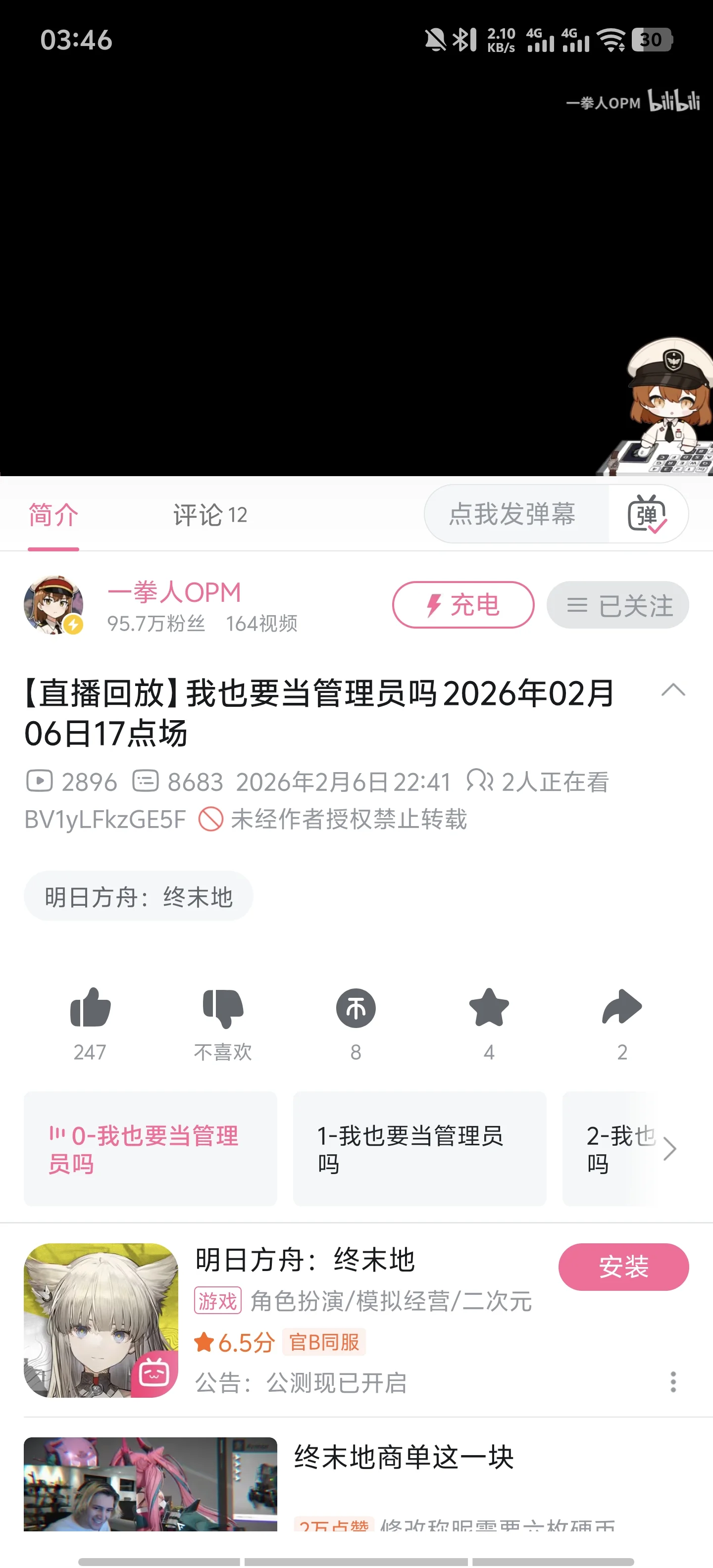This screenshot has width=713, height=1568.
Task: Like this video
Action: tap(90, 1009)
